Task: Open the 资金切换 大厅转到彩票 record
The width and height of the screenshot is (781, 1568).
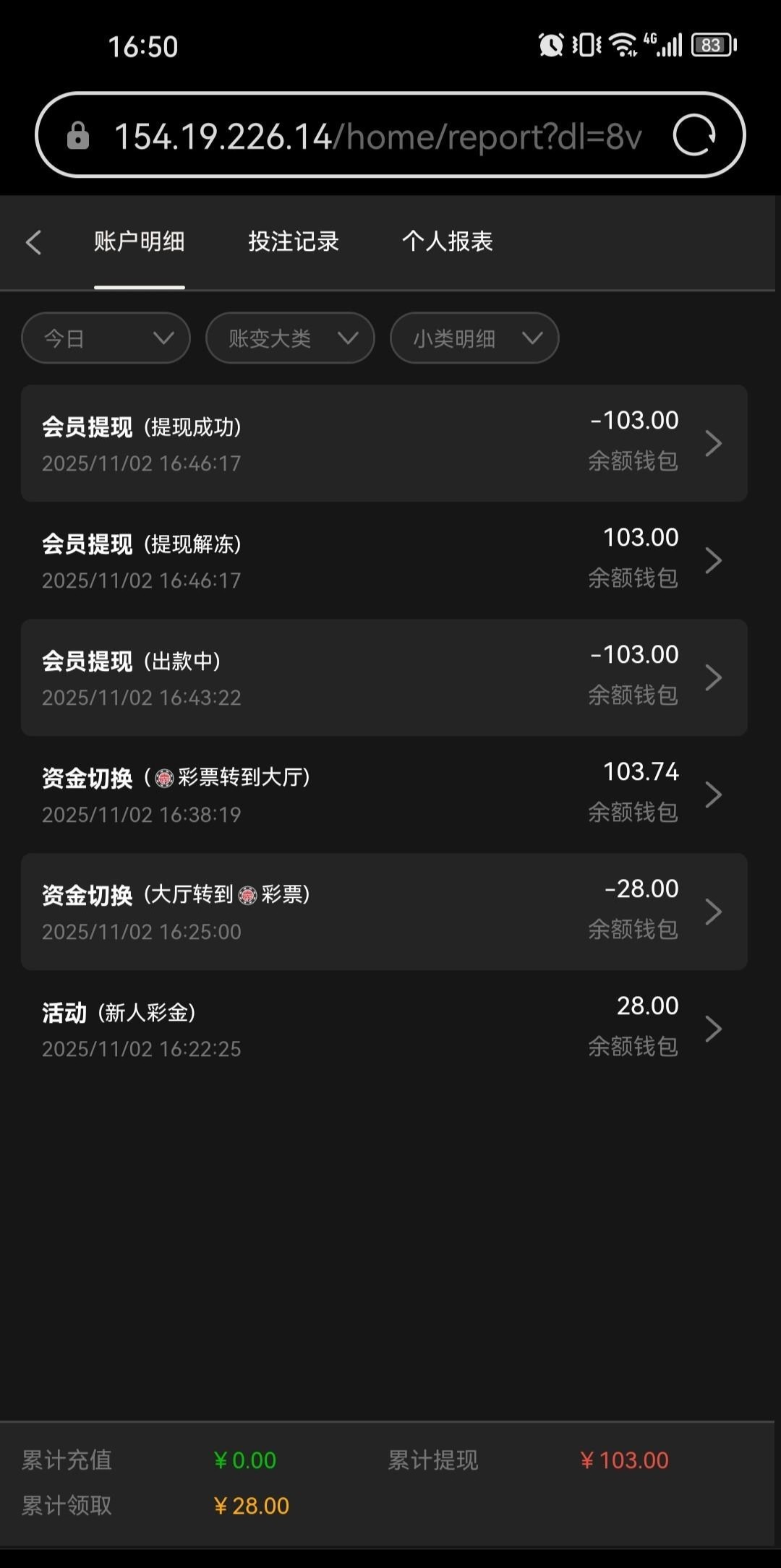Action: point(383,912)
